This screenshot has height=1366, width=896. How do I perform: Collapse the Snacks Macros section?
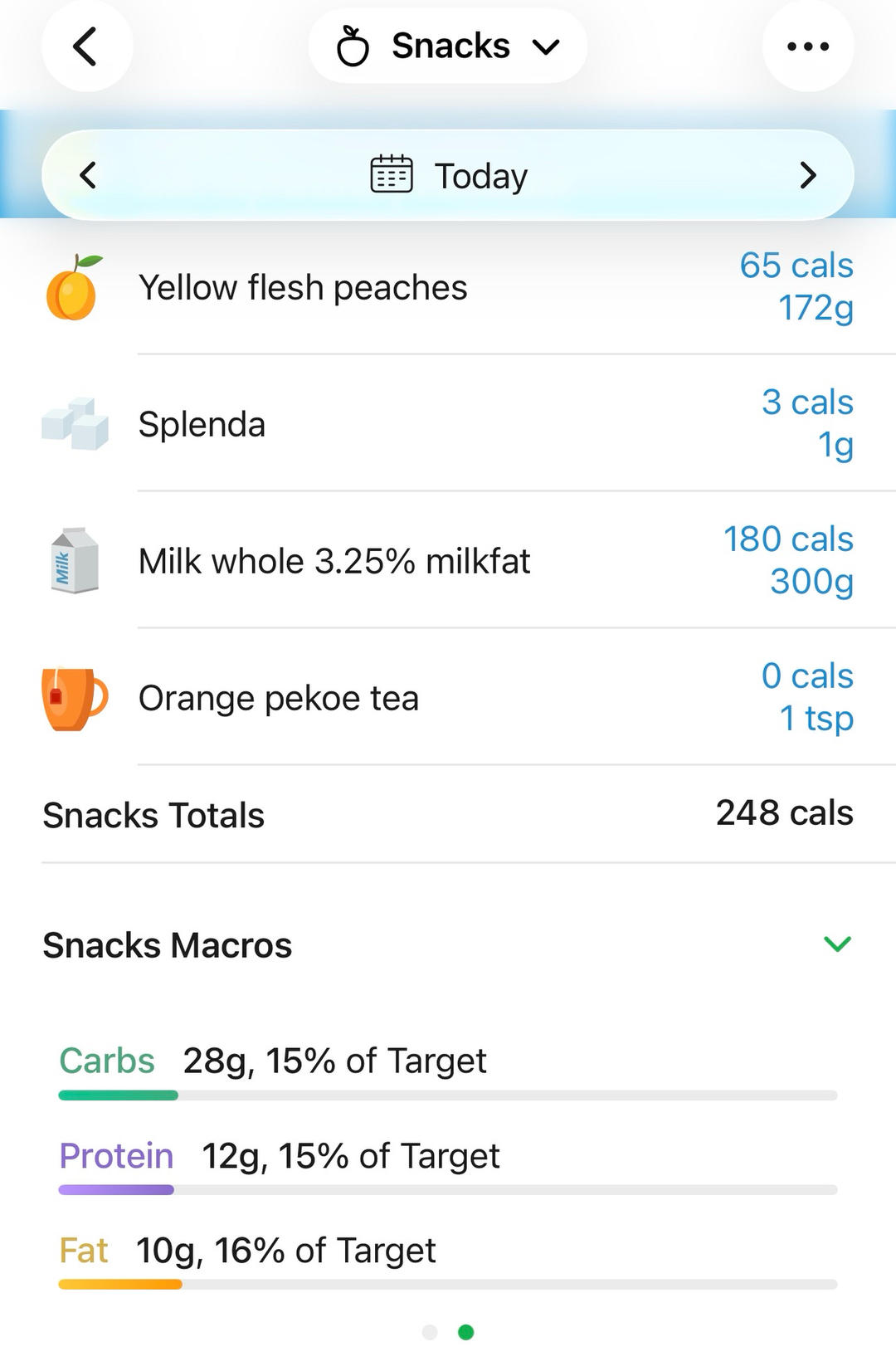[x=837, y=944]
